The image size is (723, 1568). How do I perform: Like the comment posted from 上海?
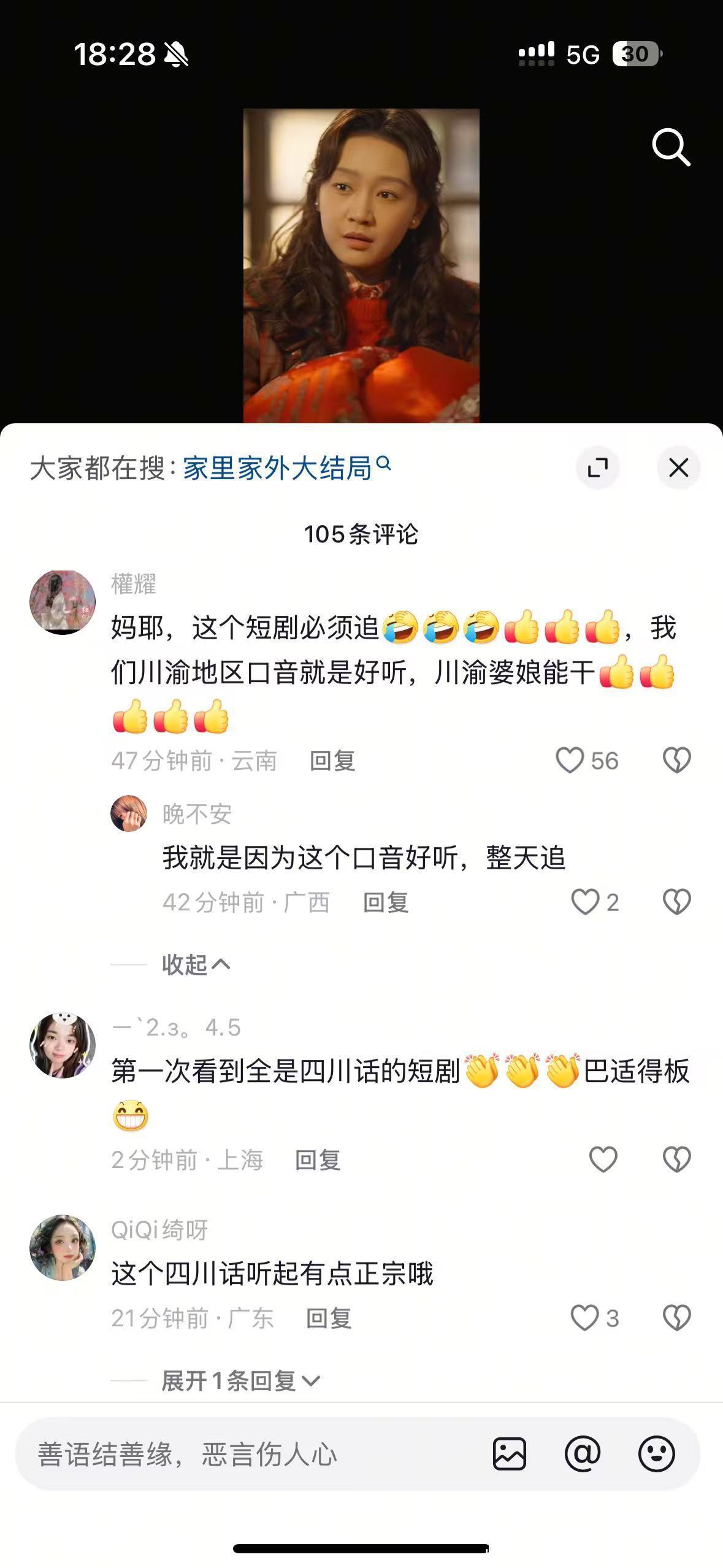click(603, 1159)
